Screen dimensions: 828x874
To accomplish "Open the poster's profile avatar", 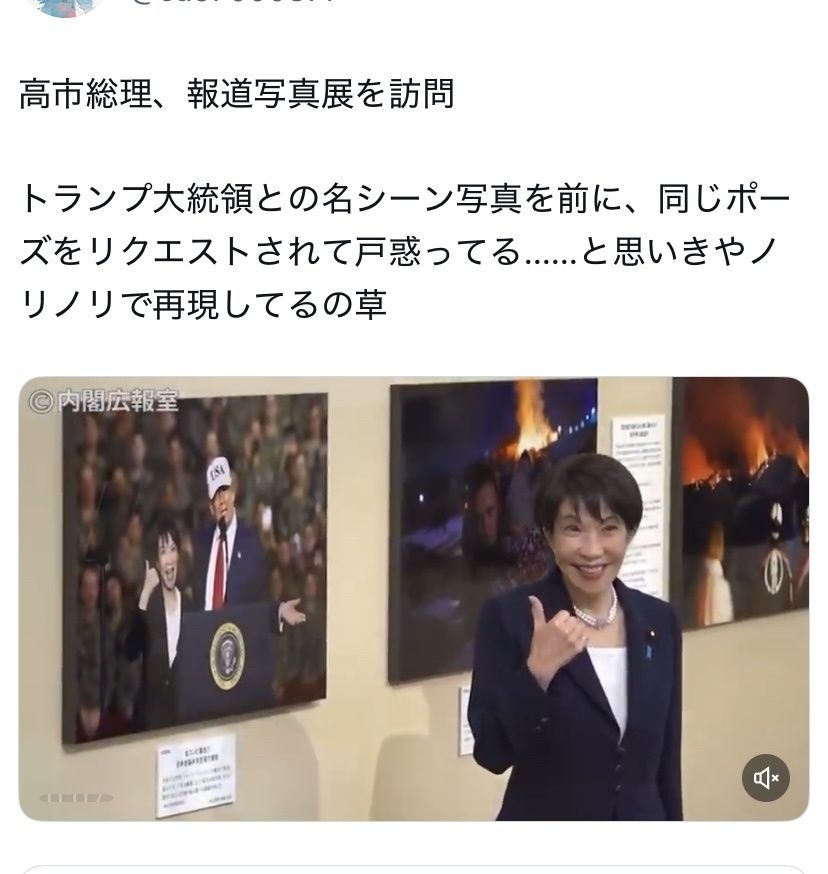I will [66, 6].
